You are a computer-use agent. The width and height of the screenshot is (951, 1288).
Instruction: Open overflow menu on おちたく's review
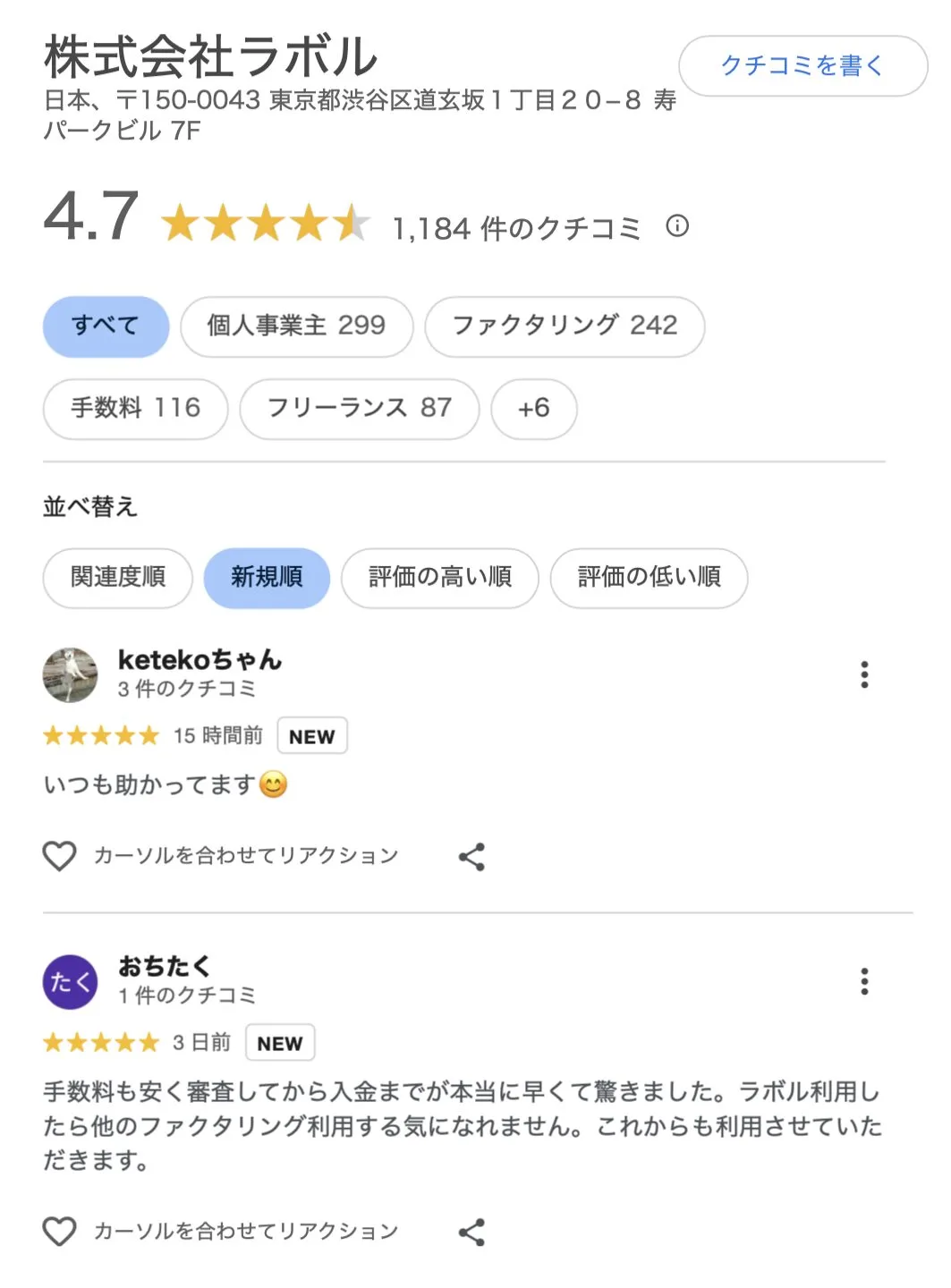coord(864,981)
